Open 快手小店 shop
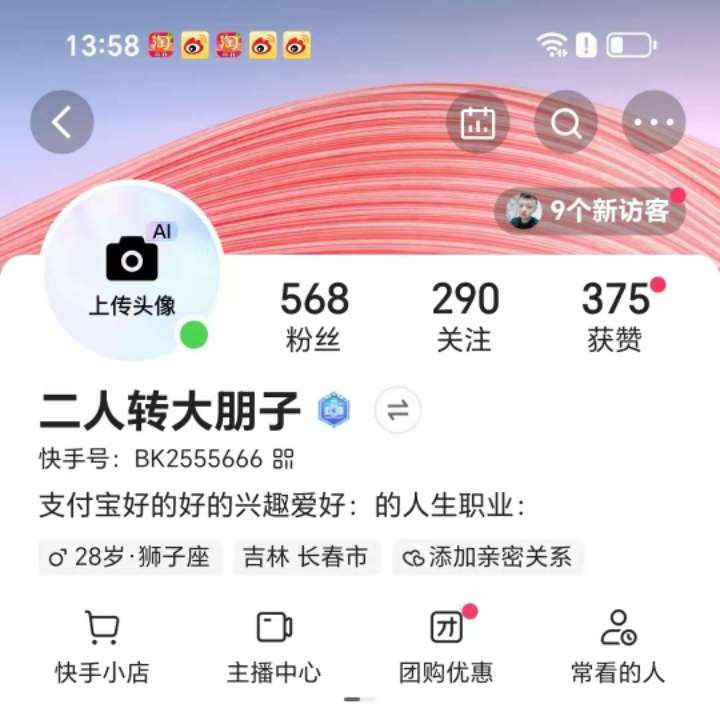720x720 pixels. [102, 647]
